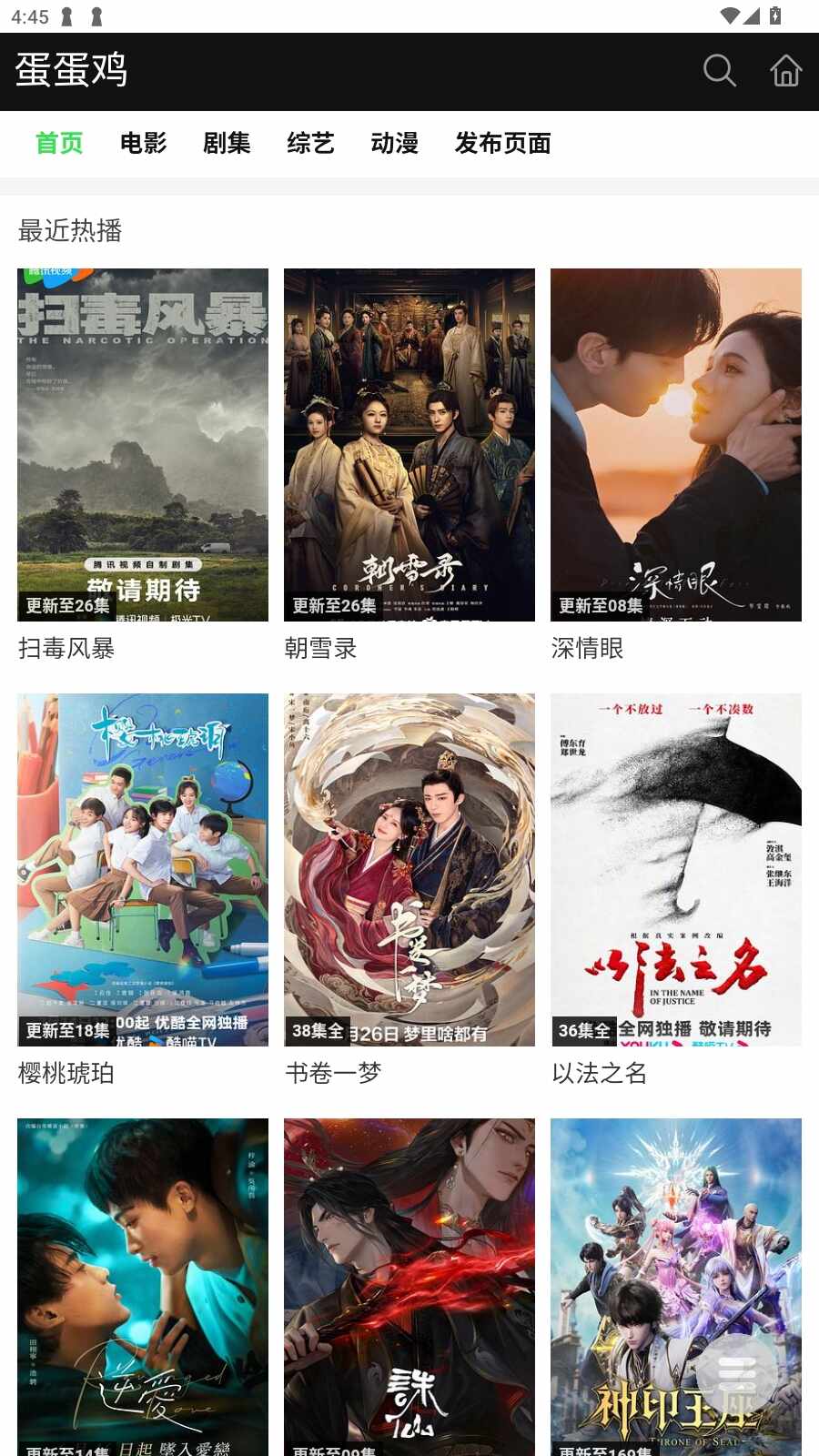The height and width of the screenshot is (1456, 819).
Task: Open the 发布页面 tab
Action: coord(502,143)
